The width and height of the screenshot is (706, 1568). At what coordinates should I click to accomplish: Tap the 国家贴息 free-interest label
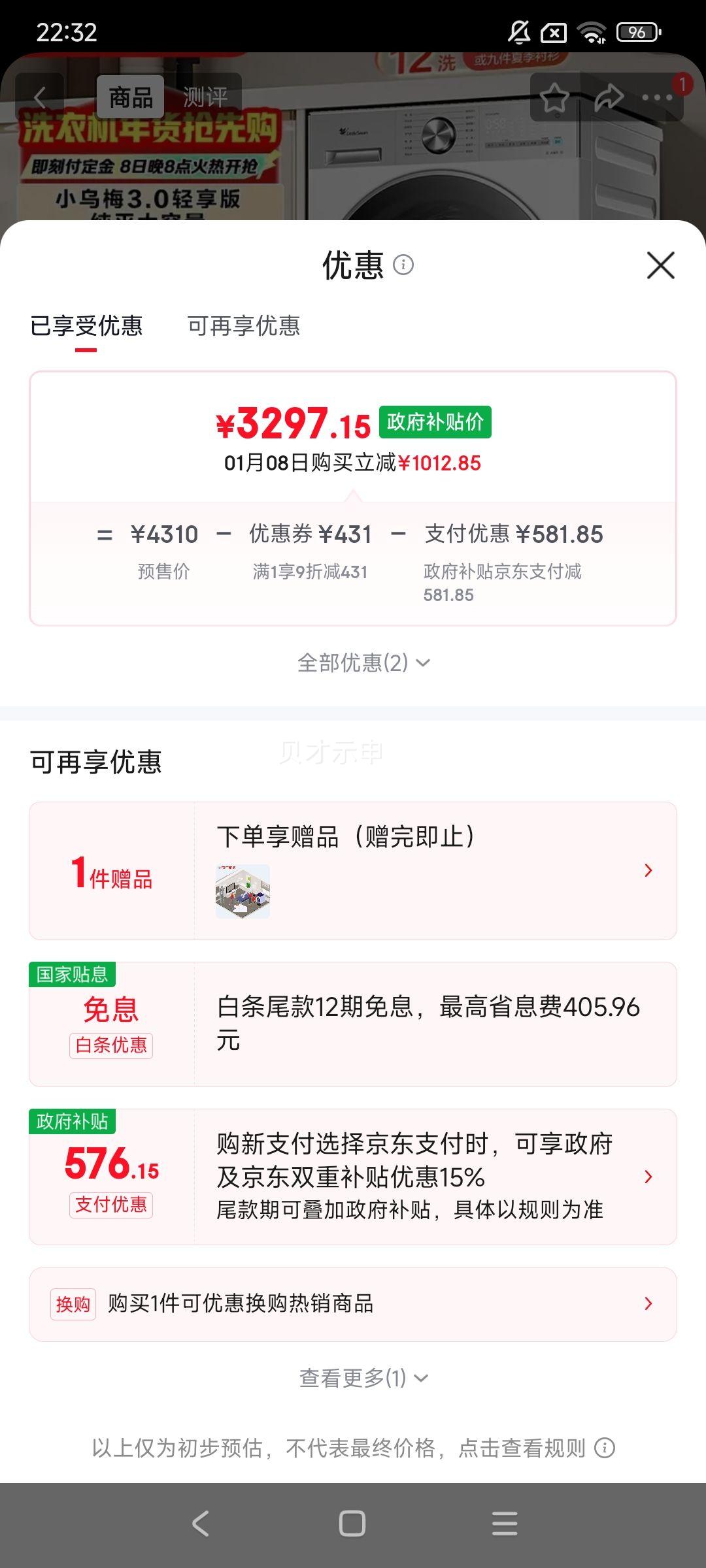[72, 977]
